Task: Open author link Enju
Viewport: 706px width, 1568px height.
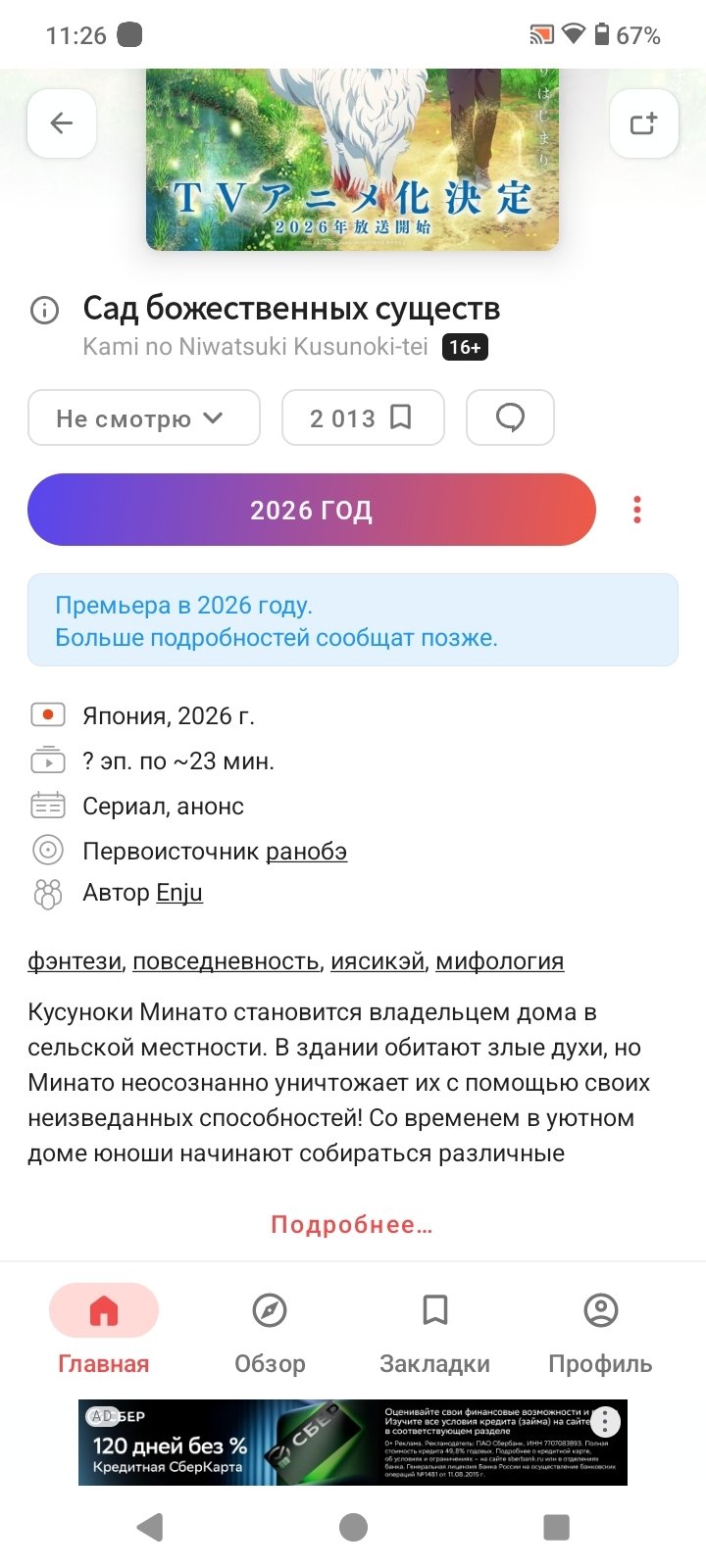Action: coord(179,893)
